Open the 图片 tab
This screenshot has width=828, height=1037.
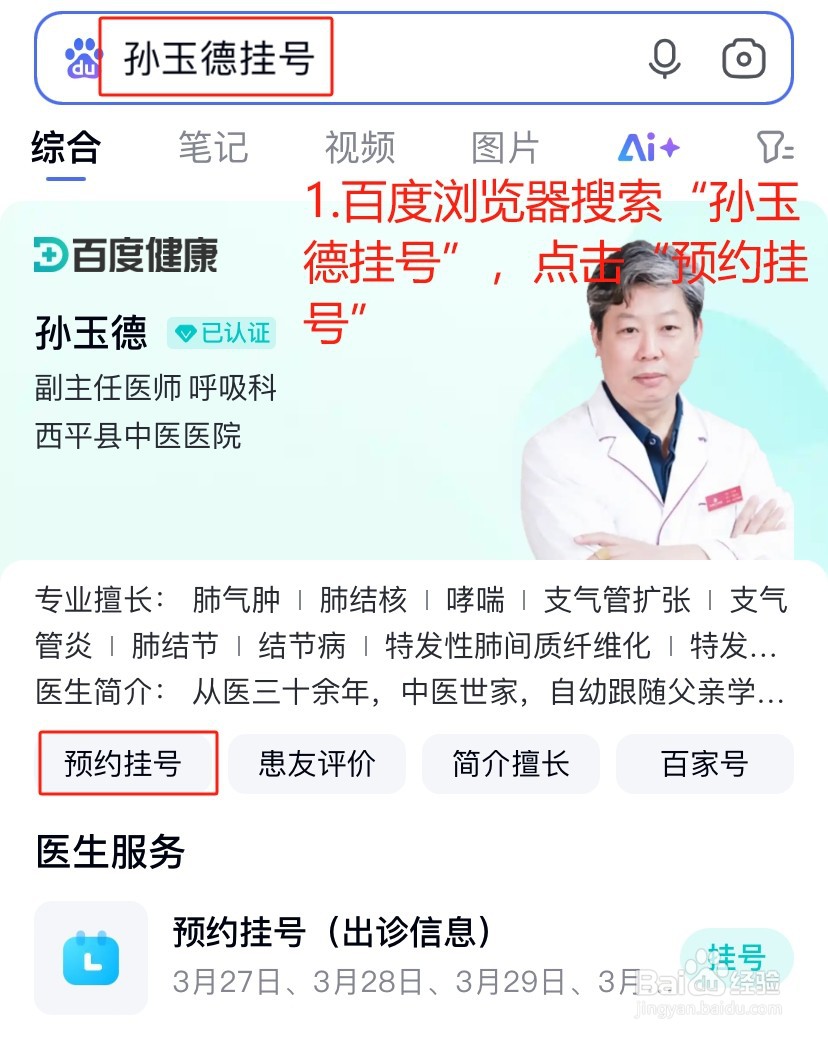(505, 147)
